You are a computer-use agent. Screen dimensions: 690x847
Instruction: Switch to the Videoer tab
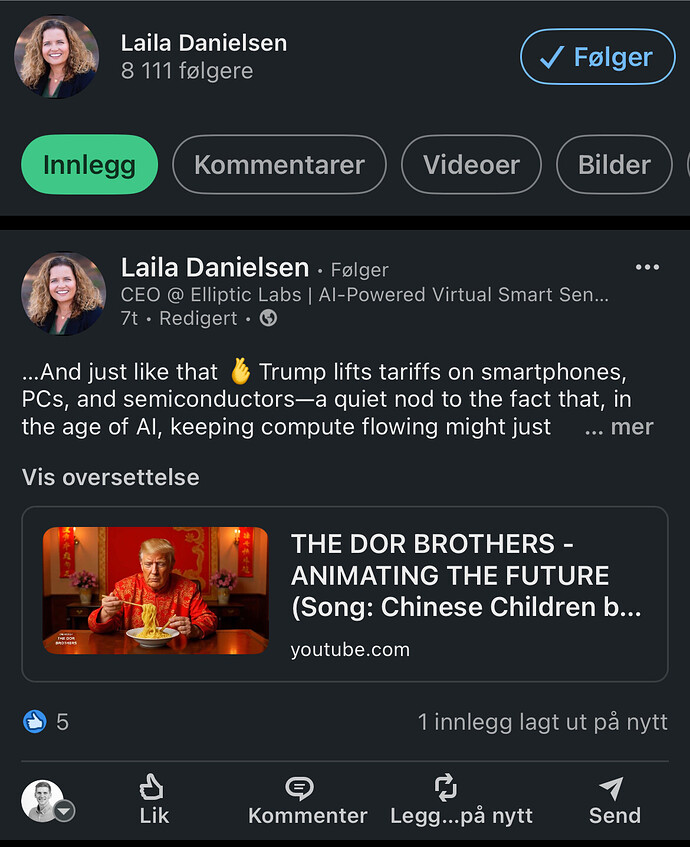click(471, 164)
